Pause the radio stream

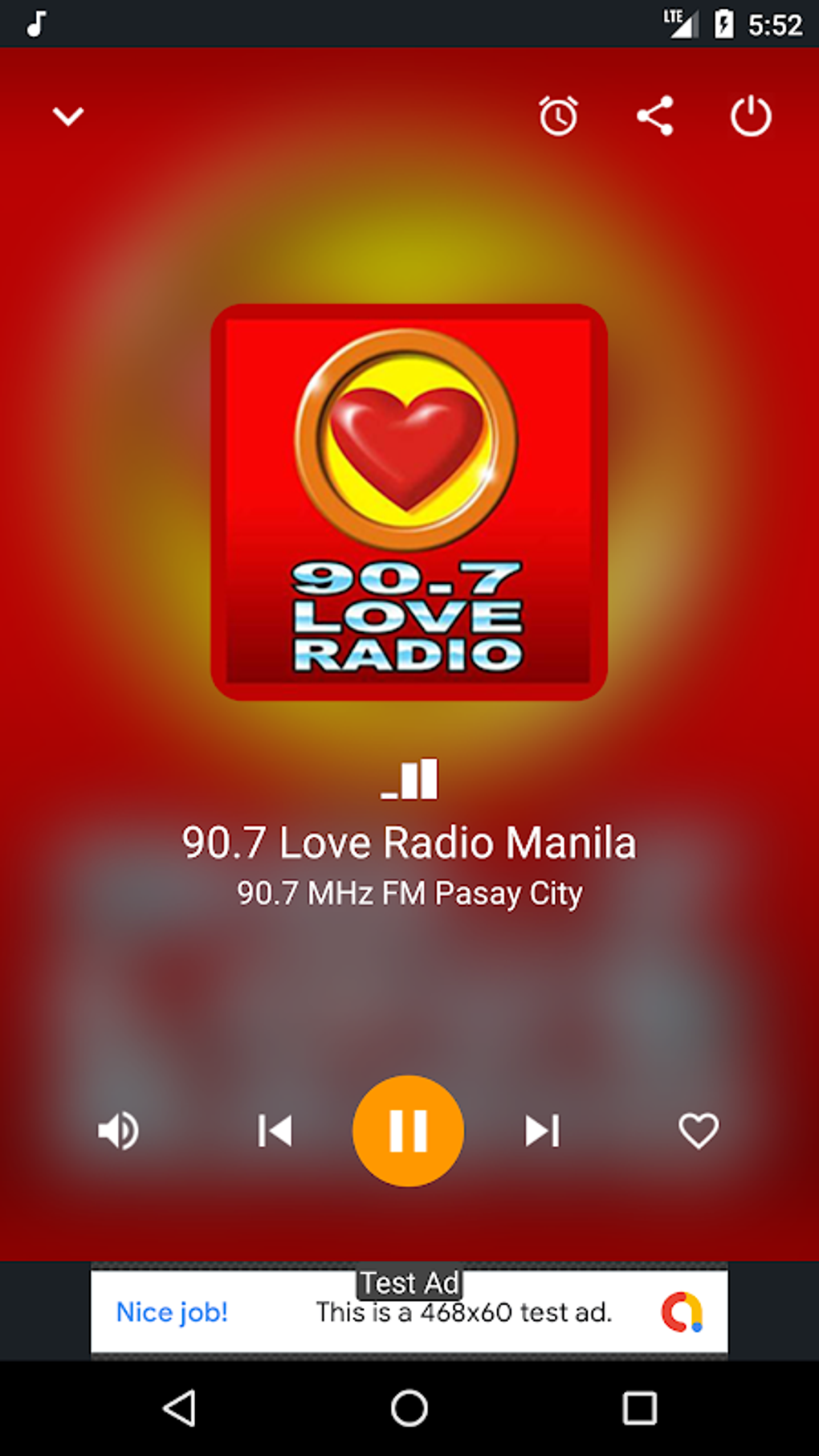[409, 1131]
